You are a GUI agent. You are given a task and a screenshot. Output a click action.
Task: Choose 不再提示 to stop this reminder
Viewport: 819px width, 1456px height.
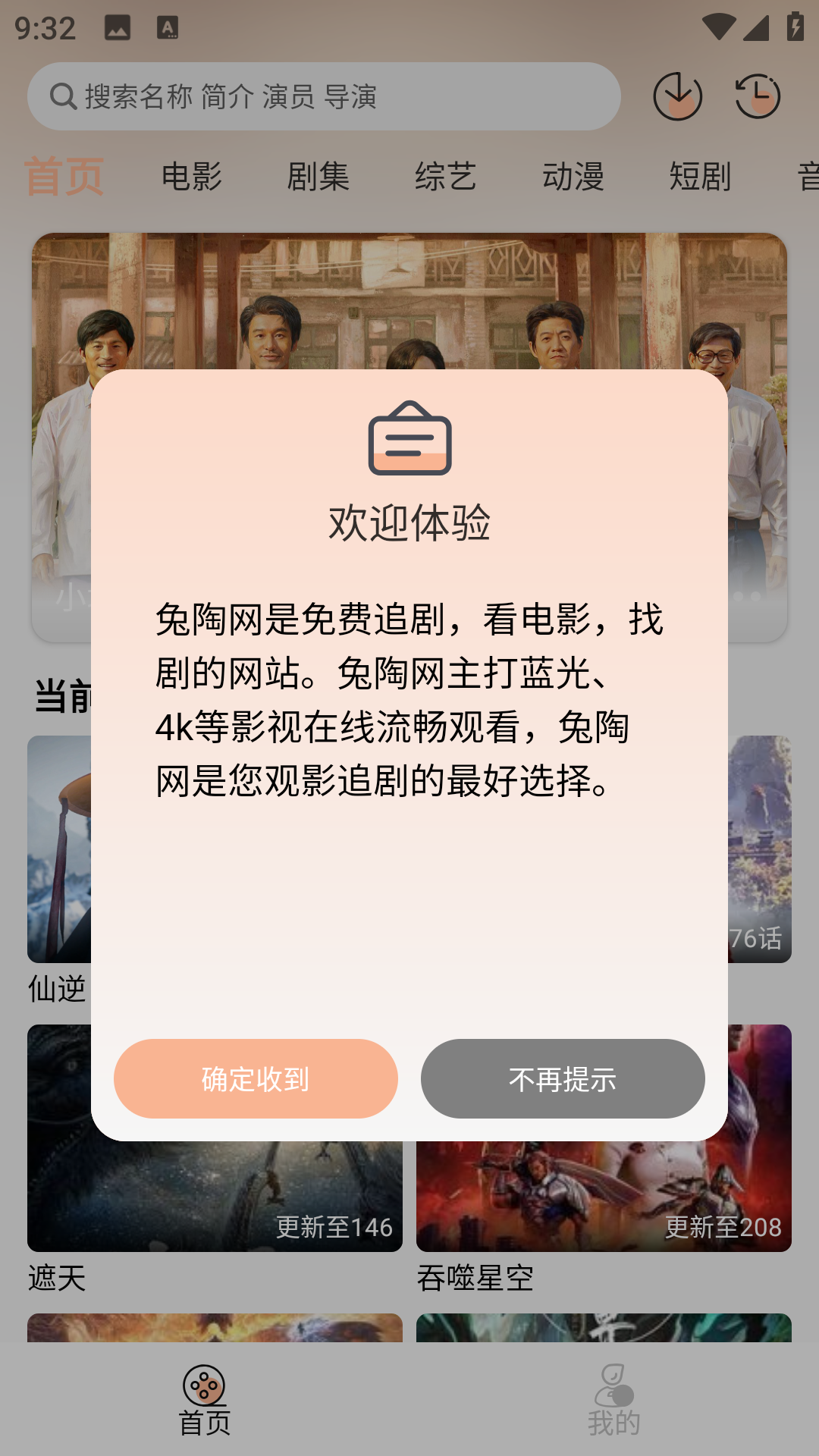pyautogui.click(x=563, y=1078)
